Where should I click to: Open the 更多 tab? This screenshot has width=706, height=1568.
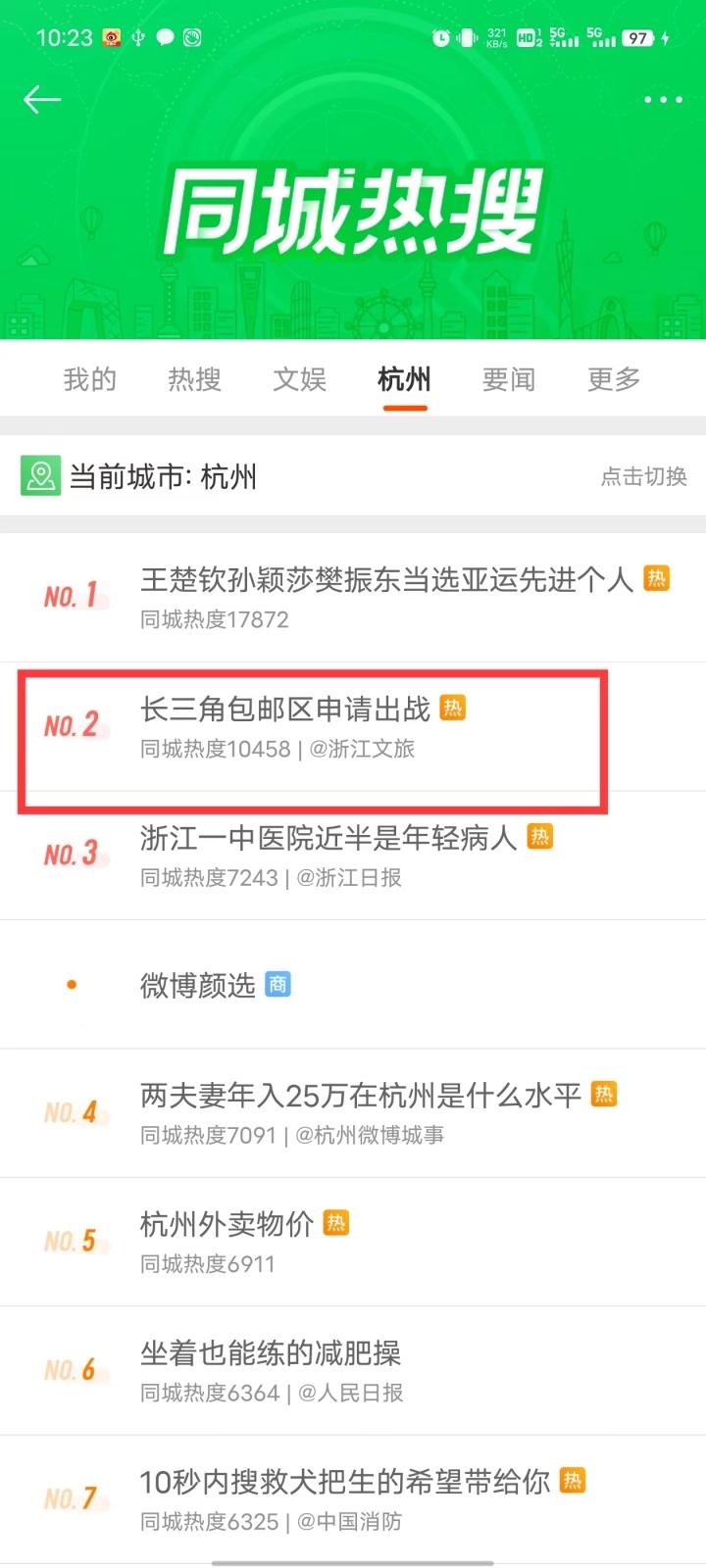pos(614,379)
